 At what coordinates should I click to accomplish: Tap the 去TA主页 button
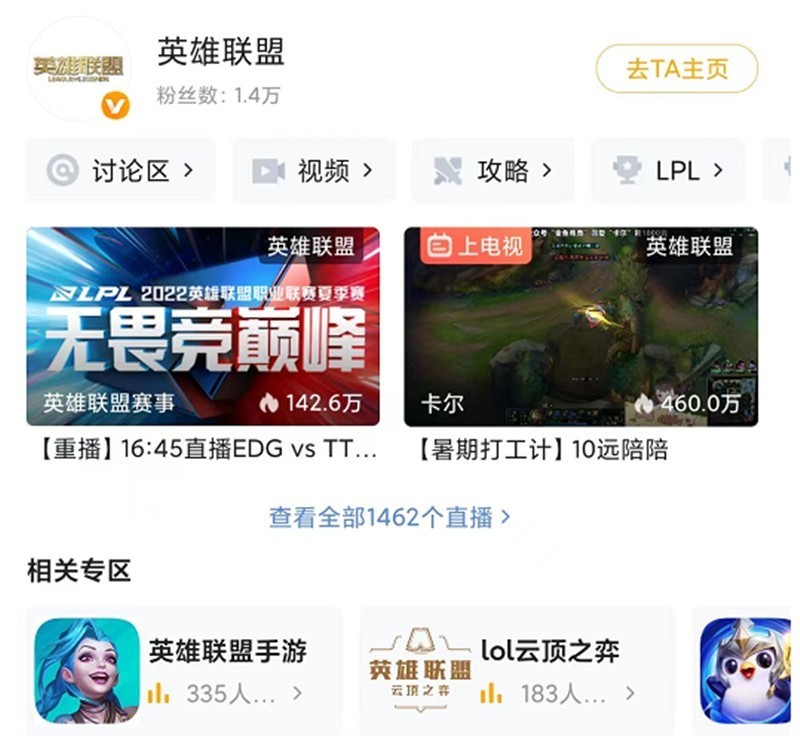tap(677, 69)
